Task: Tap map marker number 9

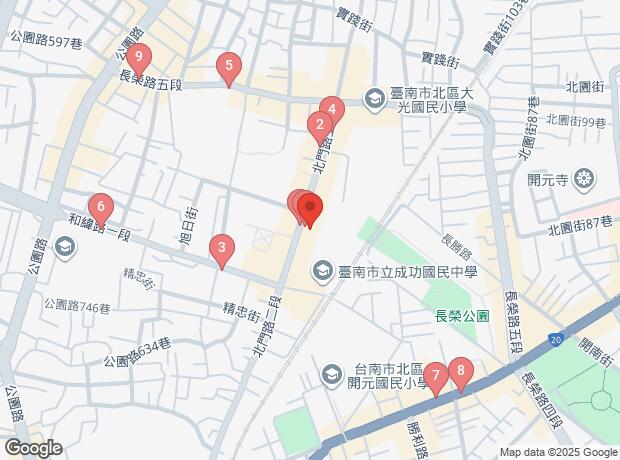Action: coord(141,57)
